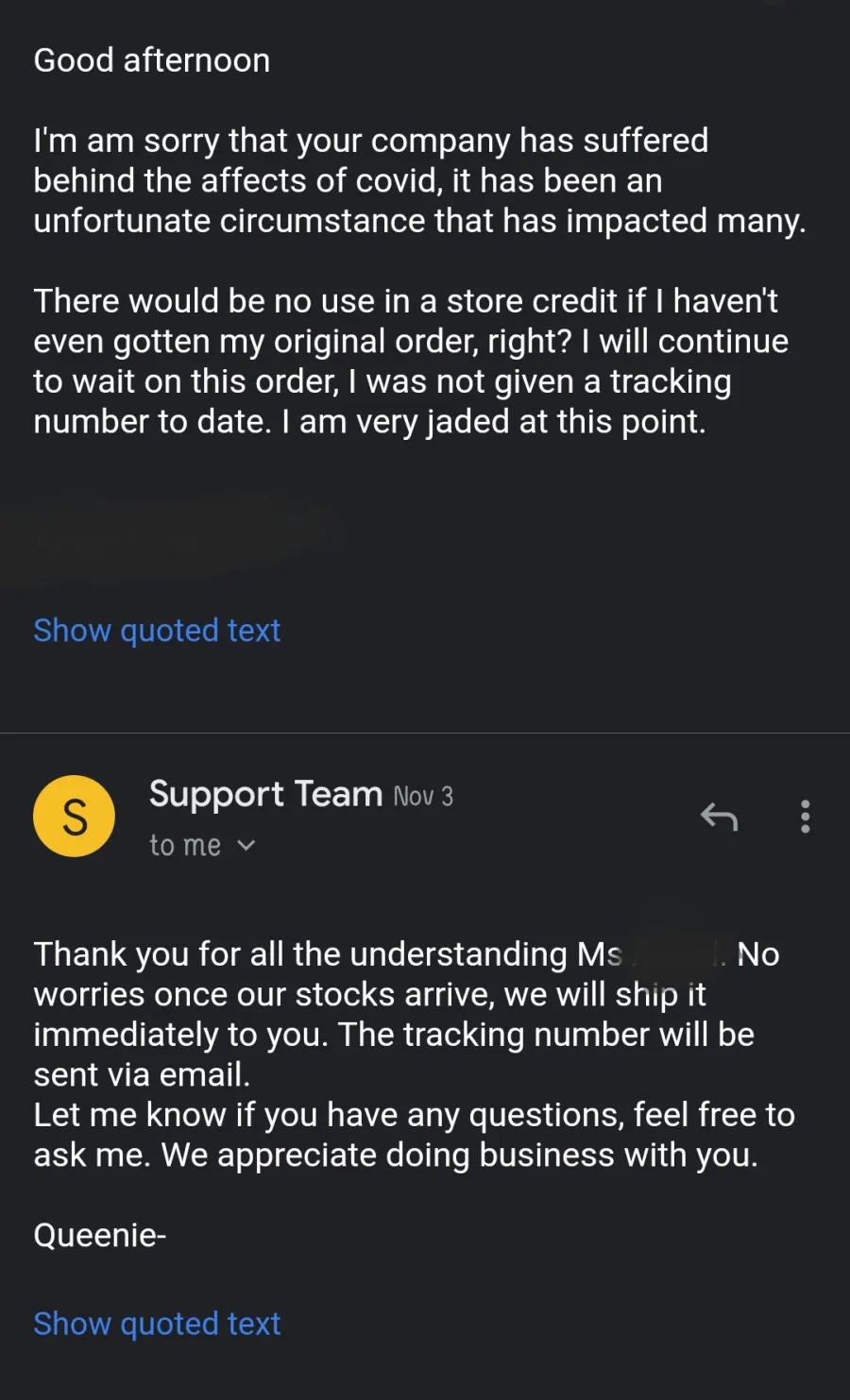Image resolution: width=850 pixels, height=1400 pixels.
Task: Show quoted text under Queenie's reply
Action: tap(157, 1324)
